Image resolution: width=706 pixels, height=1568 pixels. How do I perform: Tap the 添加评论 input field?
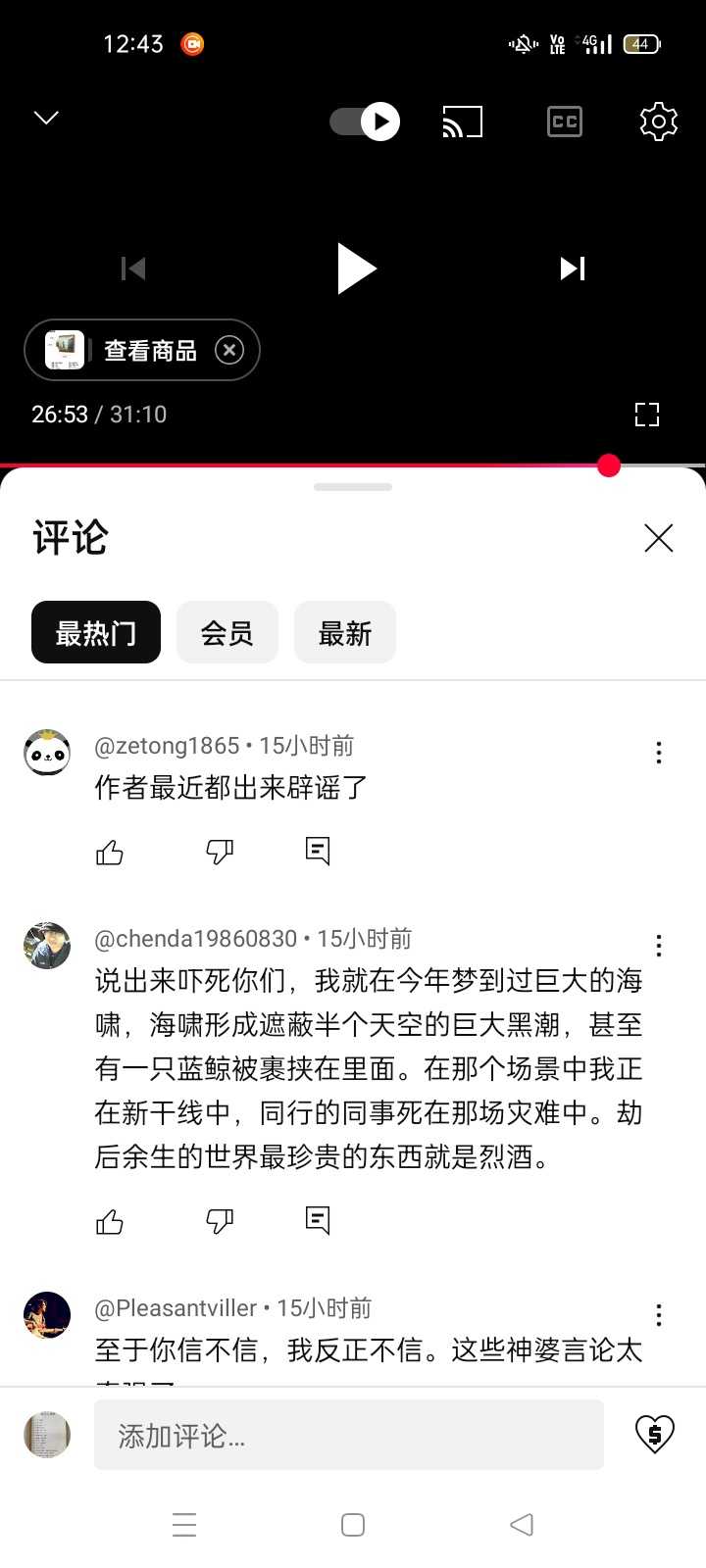tap(348, 1436)
